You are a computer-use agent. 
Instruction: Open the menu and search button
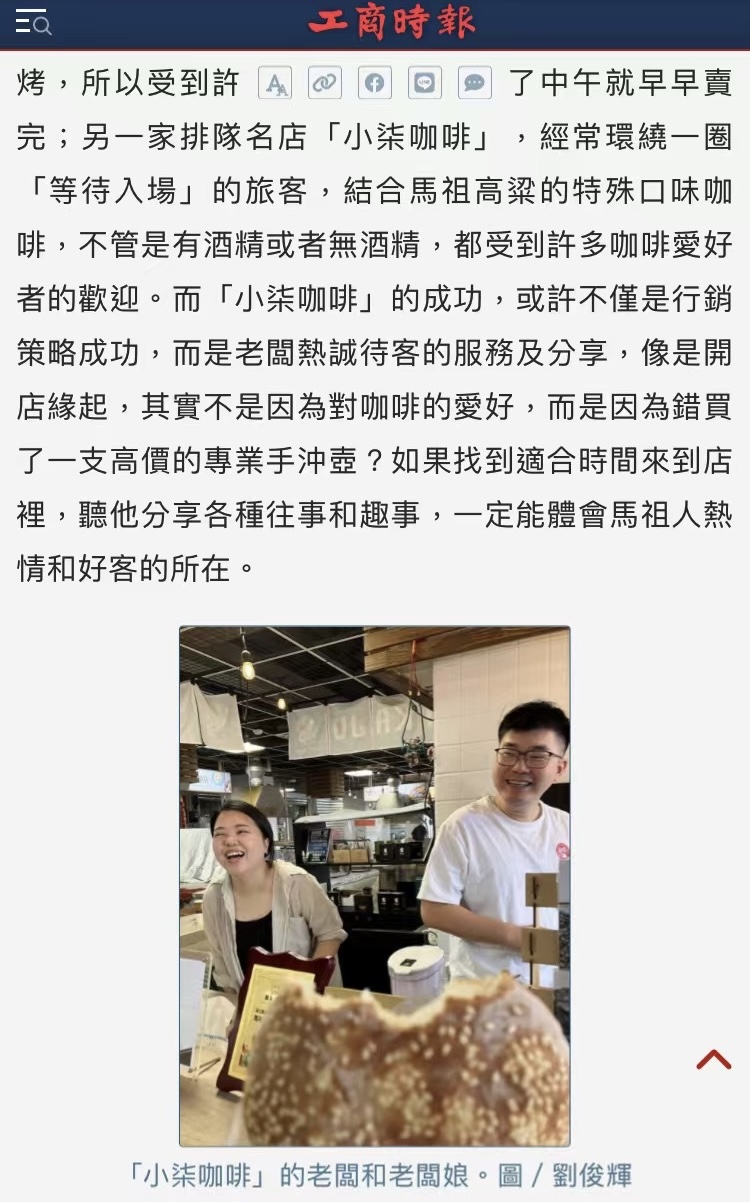[x=32, y=23]
